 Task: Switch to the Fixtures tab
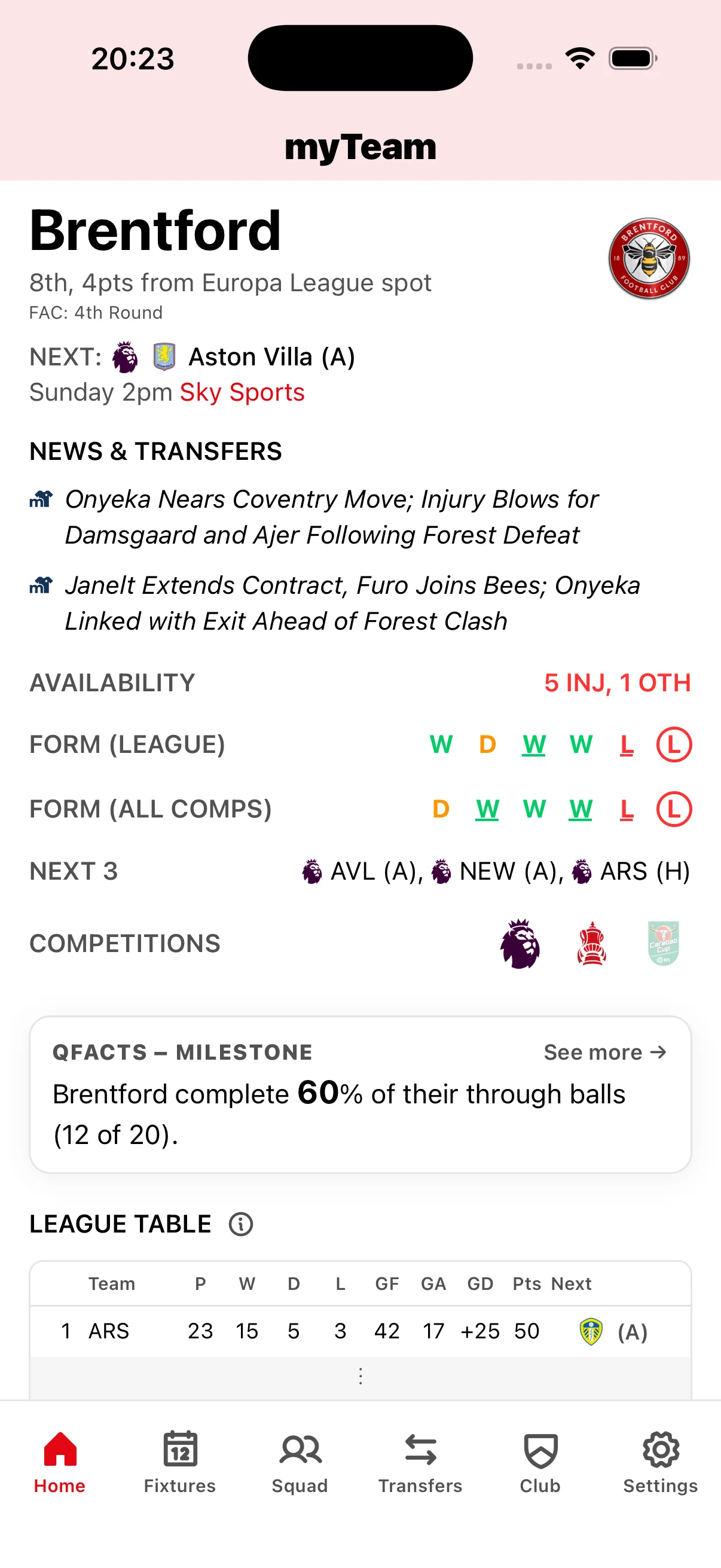click(x=179, y=1451)
